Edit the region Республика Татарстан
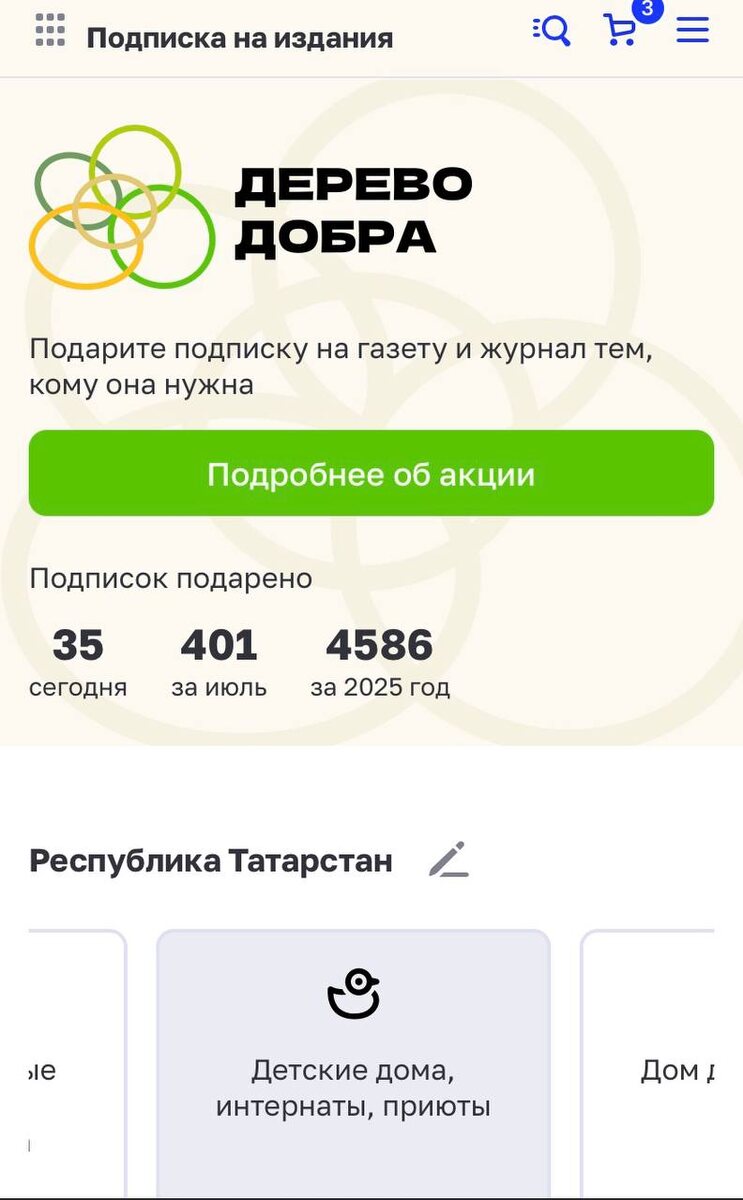The height and width of the screenshot is (1200, 743). click(x=448, y=860)
